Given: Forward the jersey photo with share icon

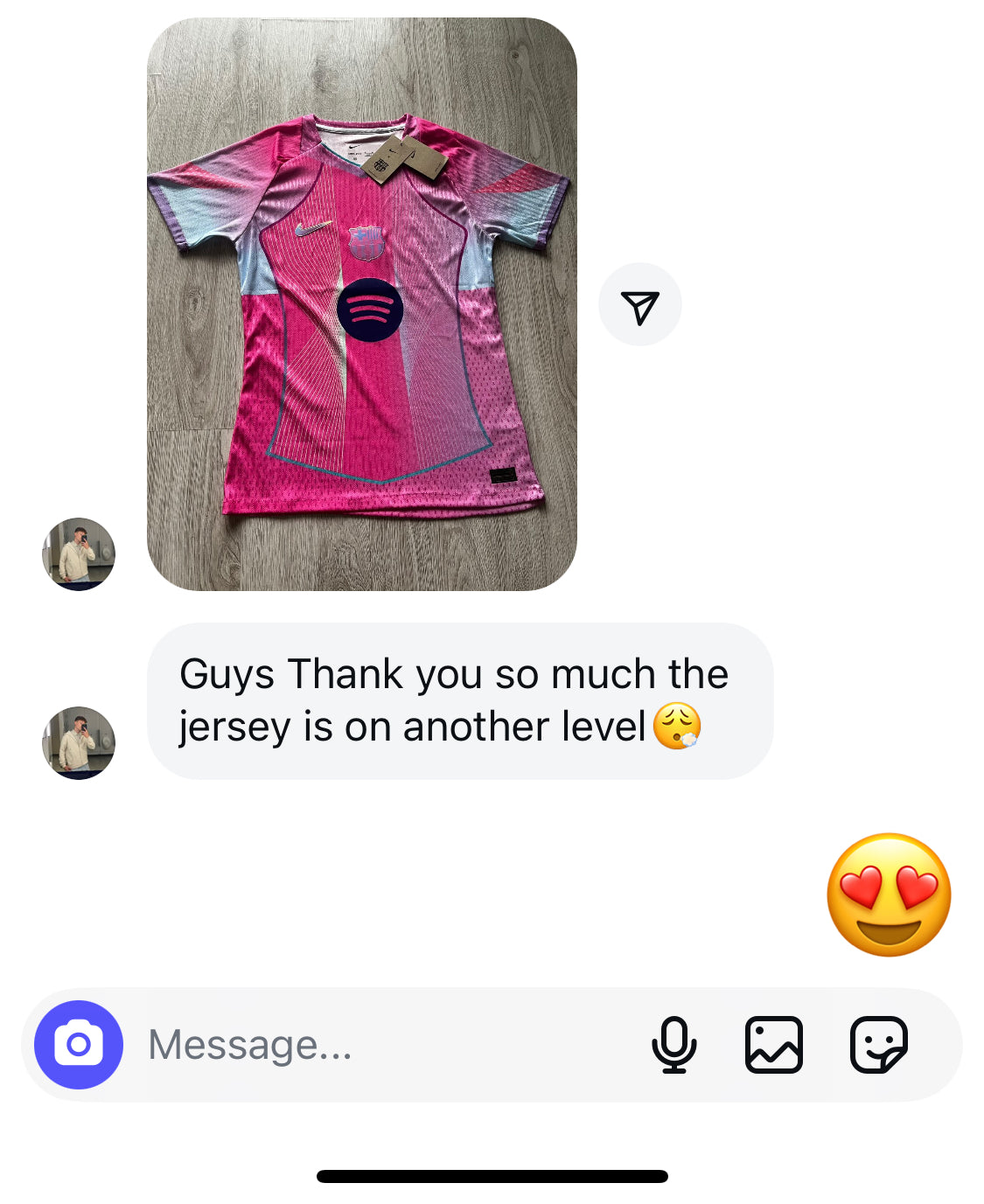Looking at the screenshot, I should [639, 305].
